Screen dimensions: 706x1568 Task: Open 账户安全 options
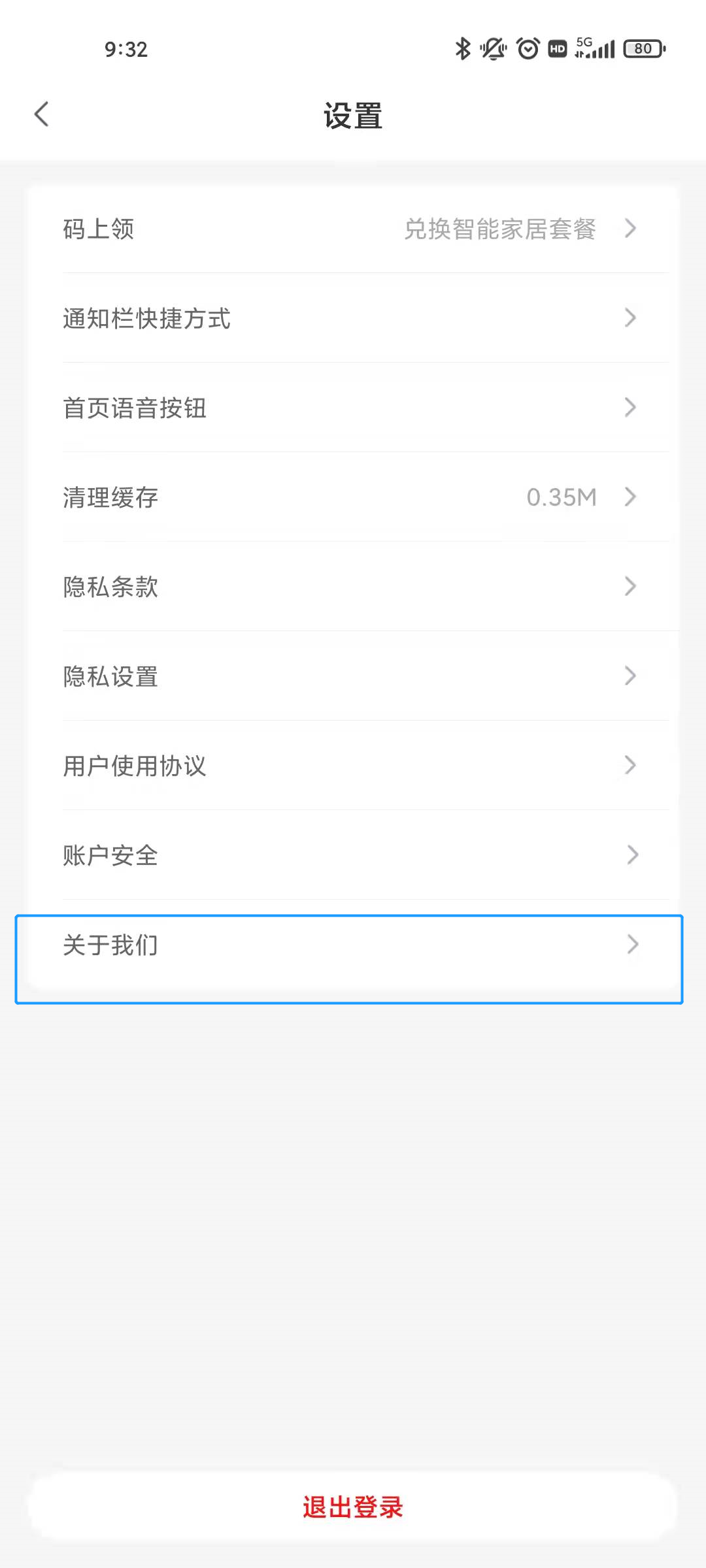click(x=353, y=855)
